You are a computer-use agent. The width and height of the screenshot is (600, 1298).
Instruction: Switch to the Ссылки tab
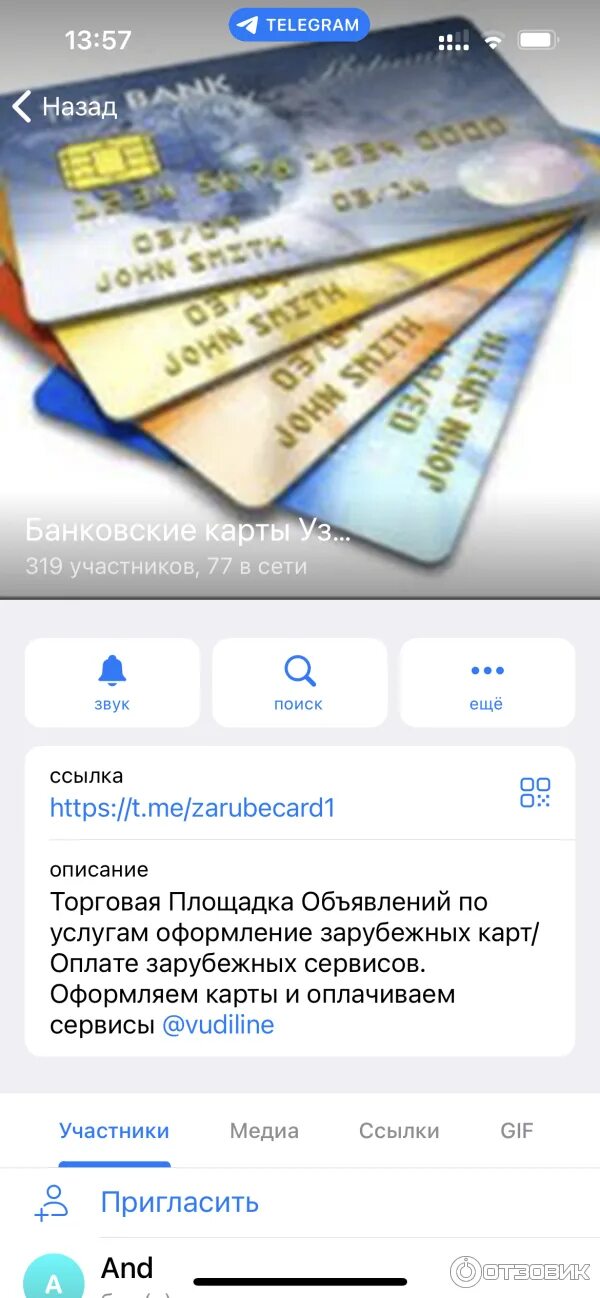click(x=399, y=1131)
